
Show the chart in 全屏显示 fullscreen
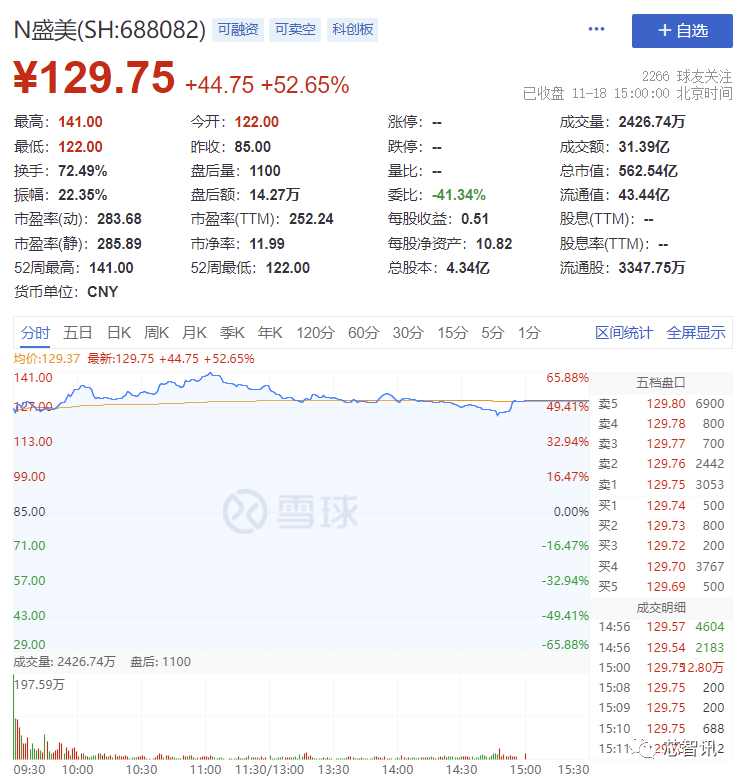pyautogui.click(x=696, y=333)
